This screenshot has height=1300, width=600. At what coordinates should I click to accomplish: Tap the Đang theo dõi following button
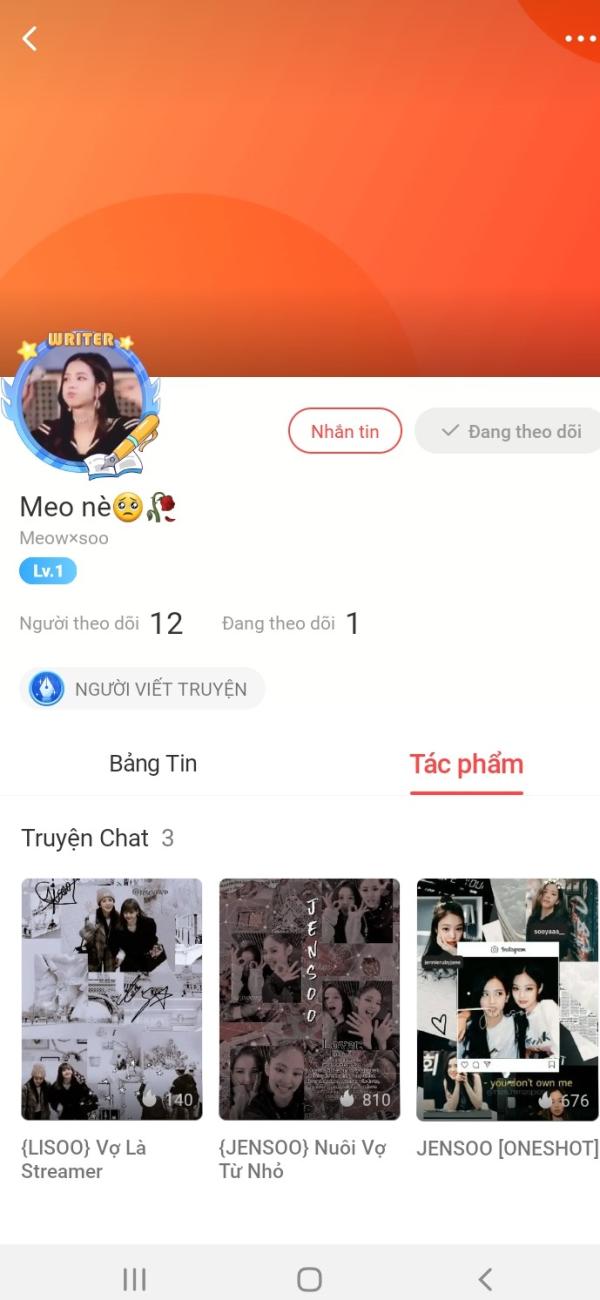coord(510,431)
